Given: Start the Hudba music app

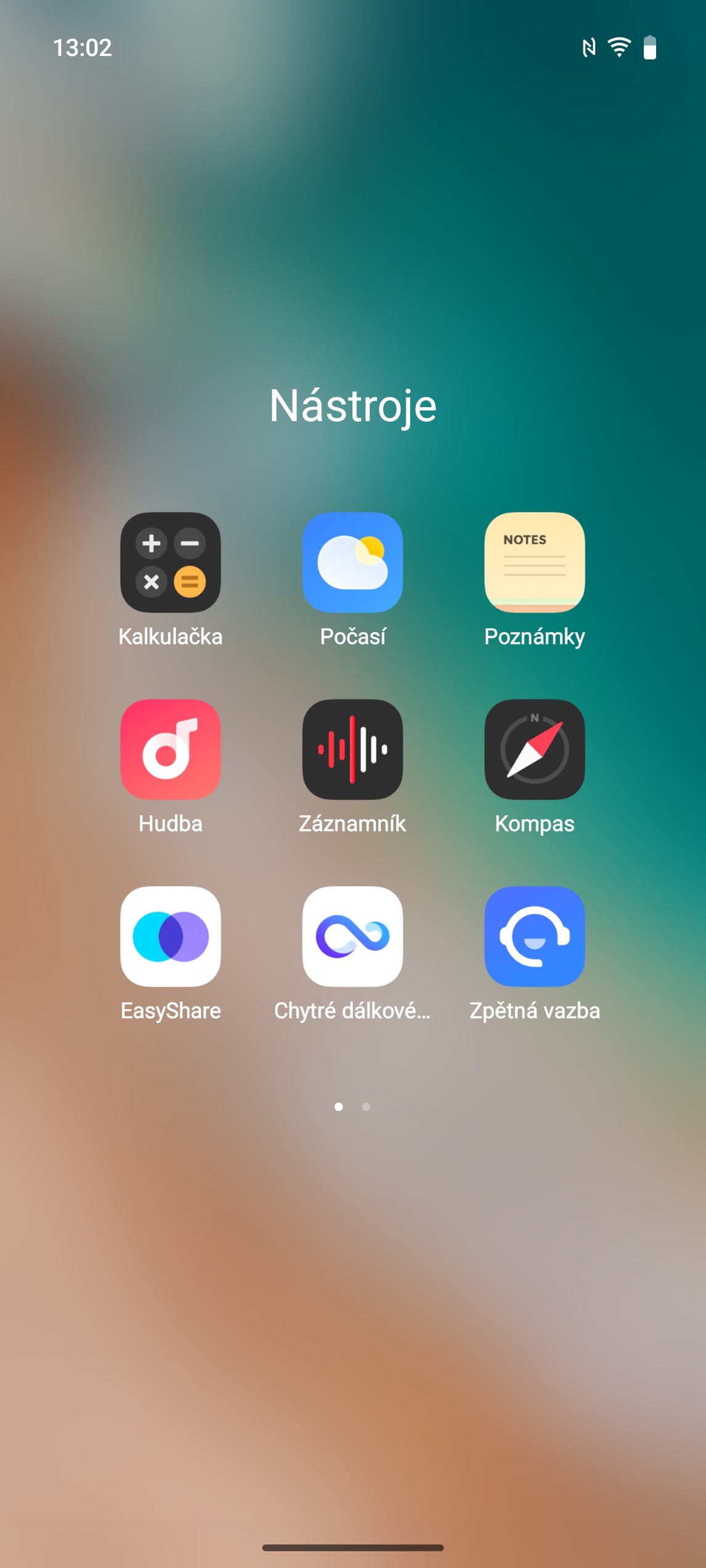Looking at the screenshot, I should click(170, 749).
